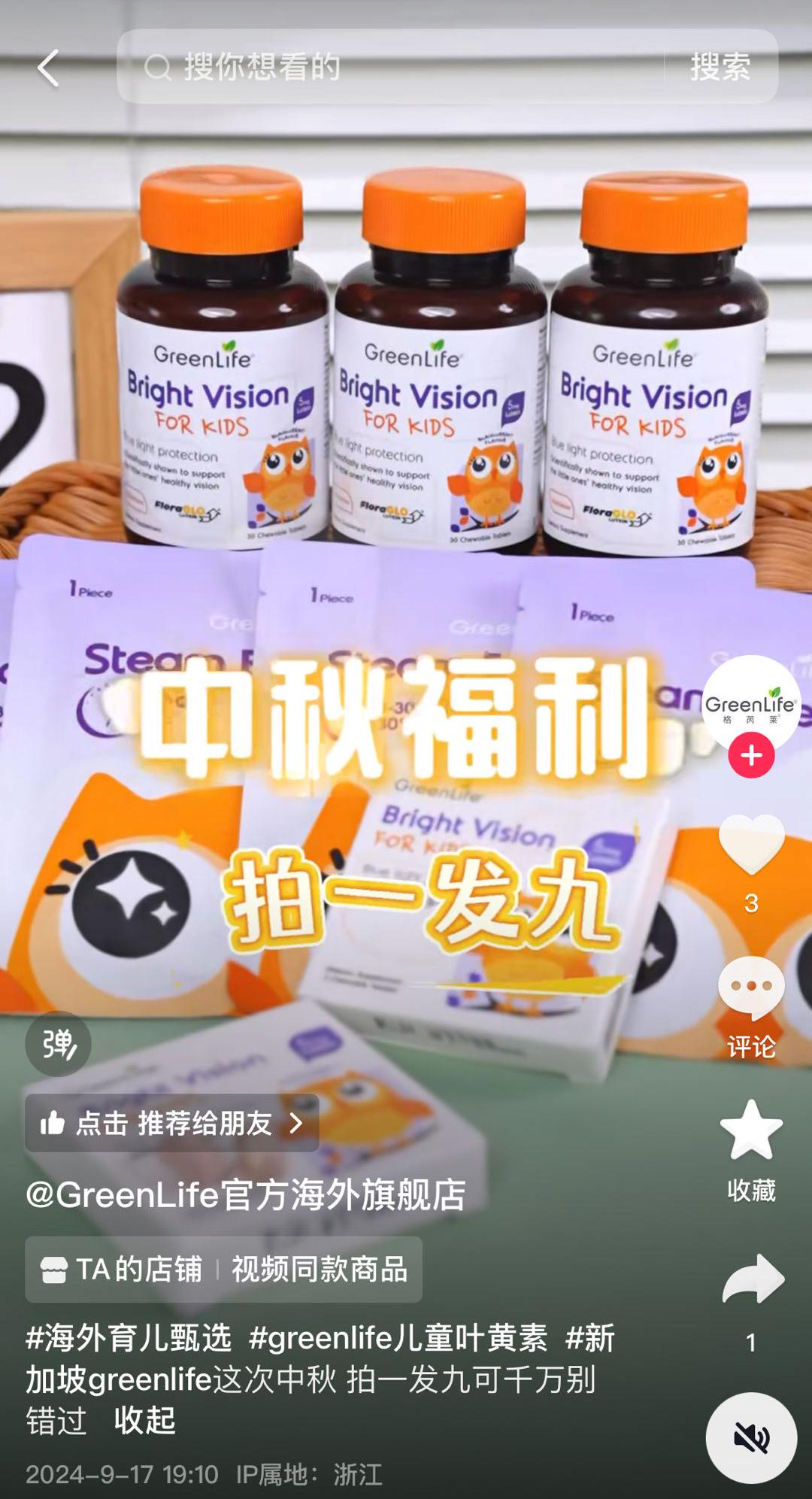
Task: Collapse the caption with 收起
Action: click(144, 1420)
